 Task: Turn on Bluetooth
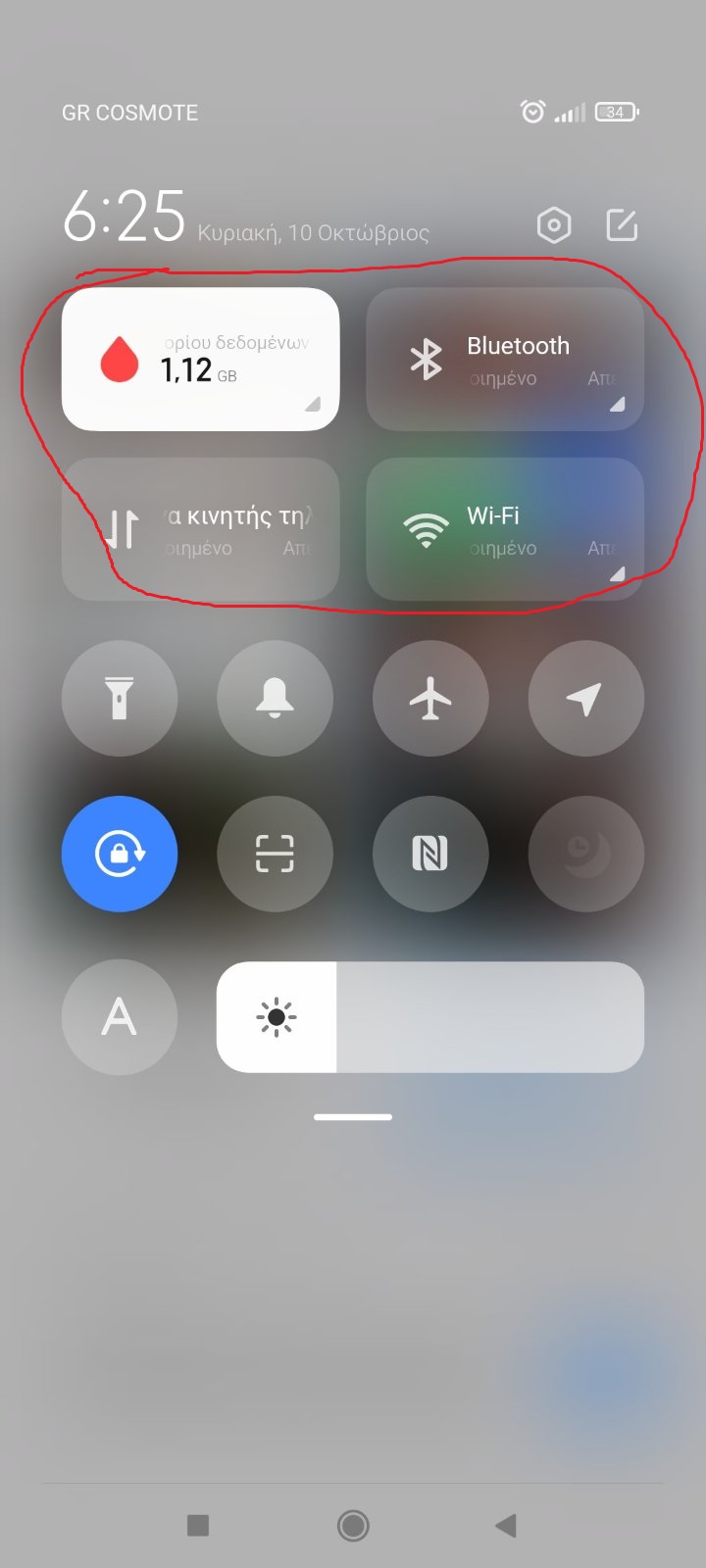pyautogui.click(x=505, y=359)
